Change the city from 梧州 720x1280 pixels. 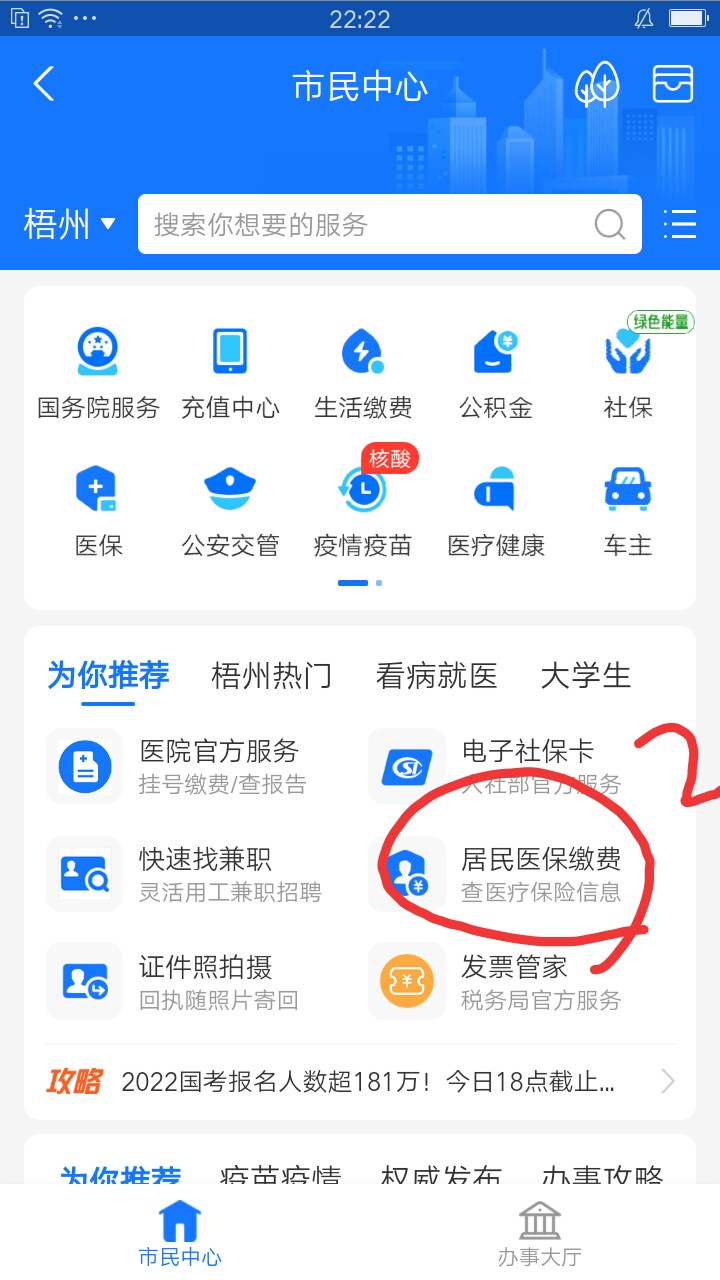pyautogui.click(x=69, y=224)
